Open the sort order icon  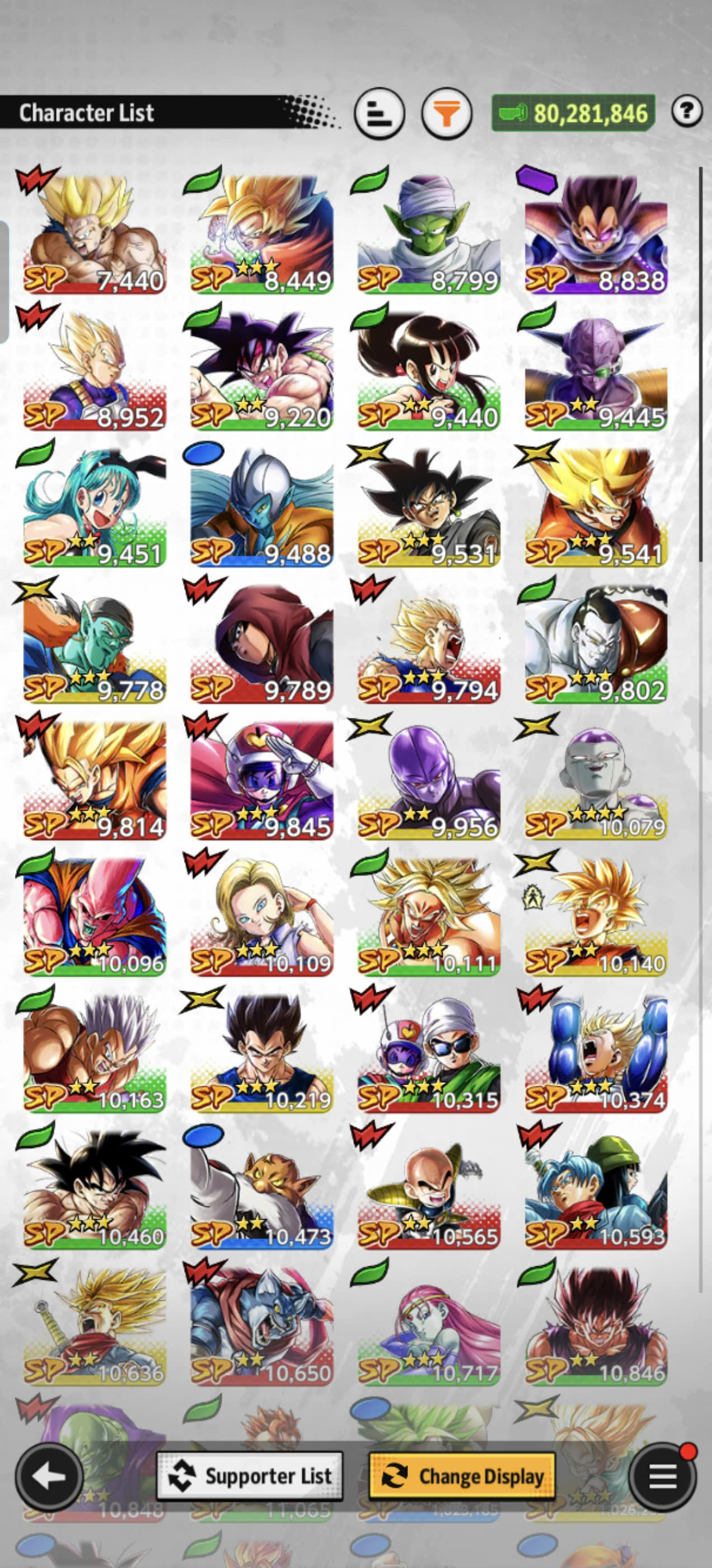click(379, 113)
